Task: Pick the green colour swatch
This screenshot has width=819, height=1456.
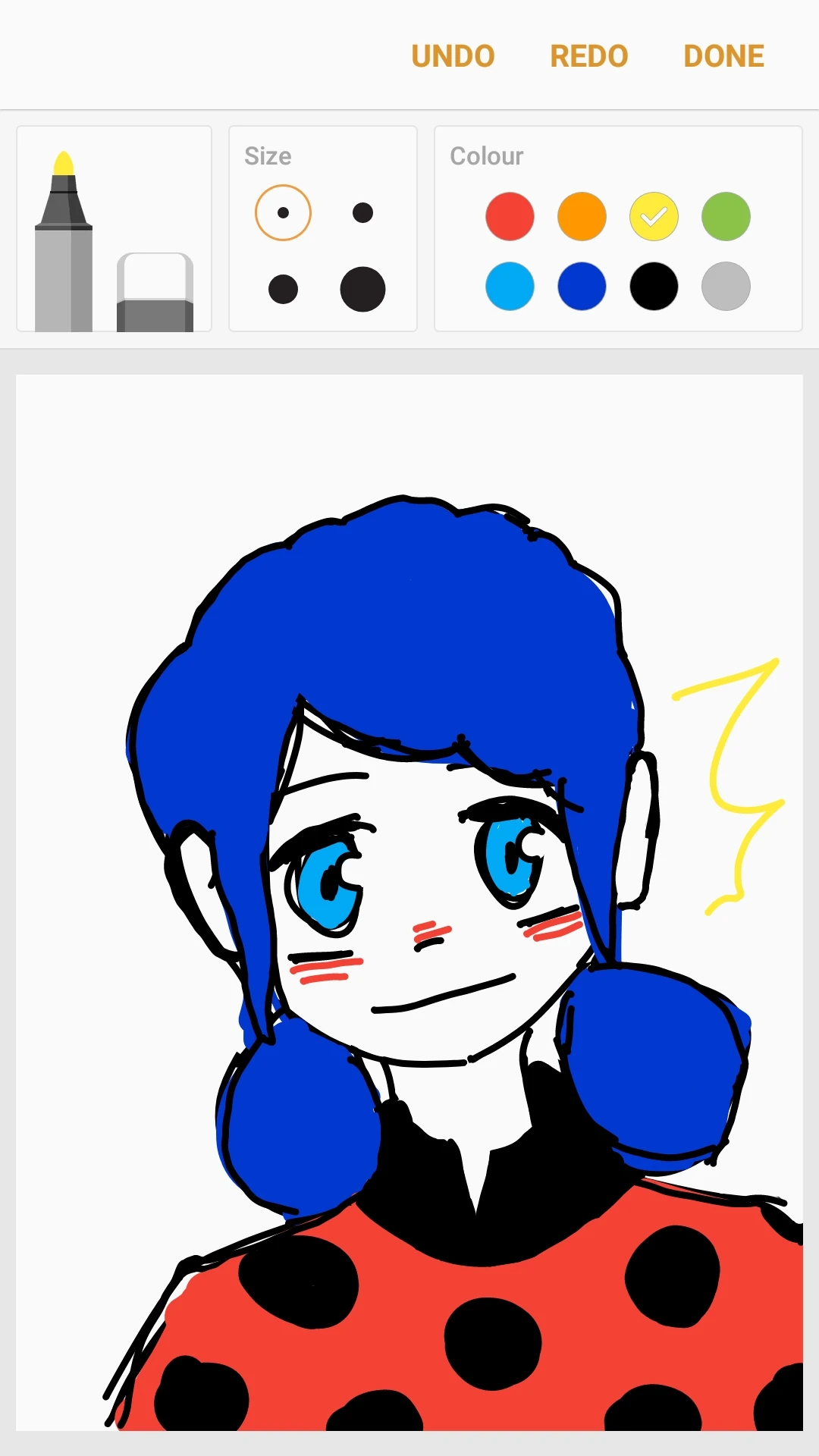Action: click(726, 218)
